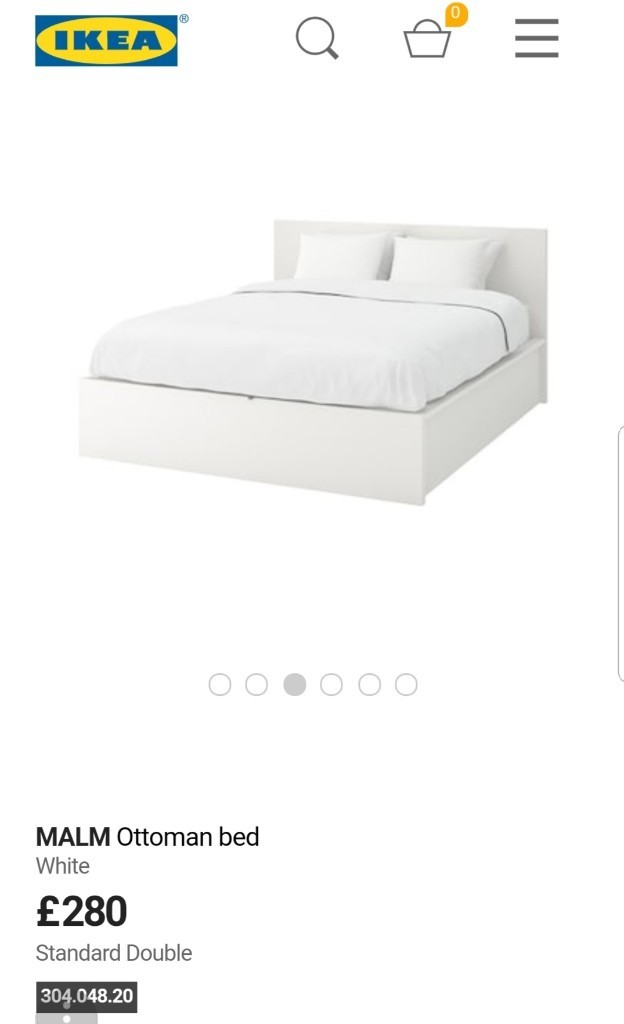Tap the sixth and last image dot
The image size is (624, 1024).
406,684
